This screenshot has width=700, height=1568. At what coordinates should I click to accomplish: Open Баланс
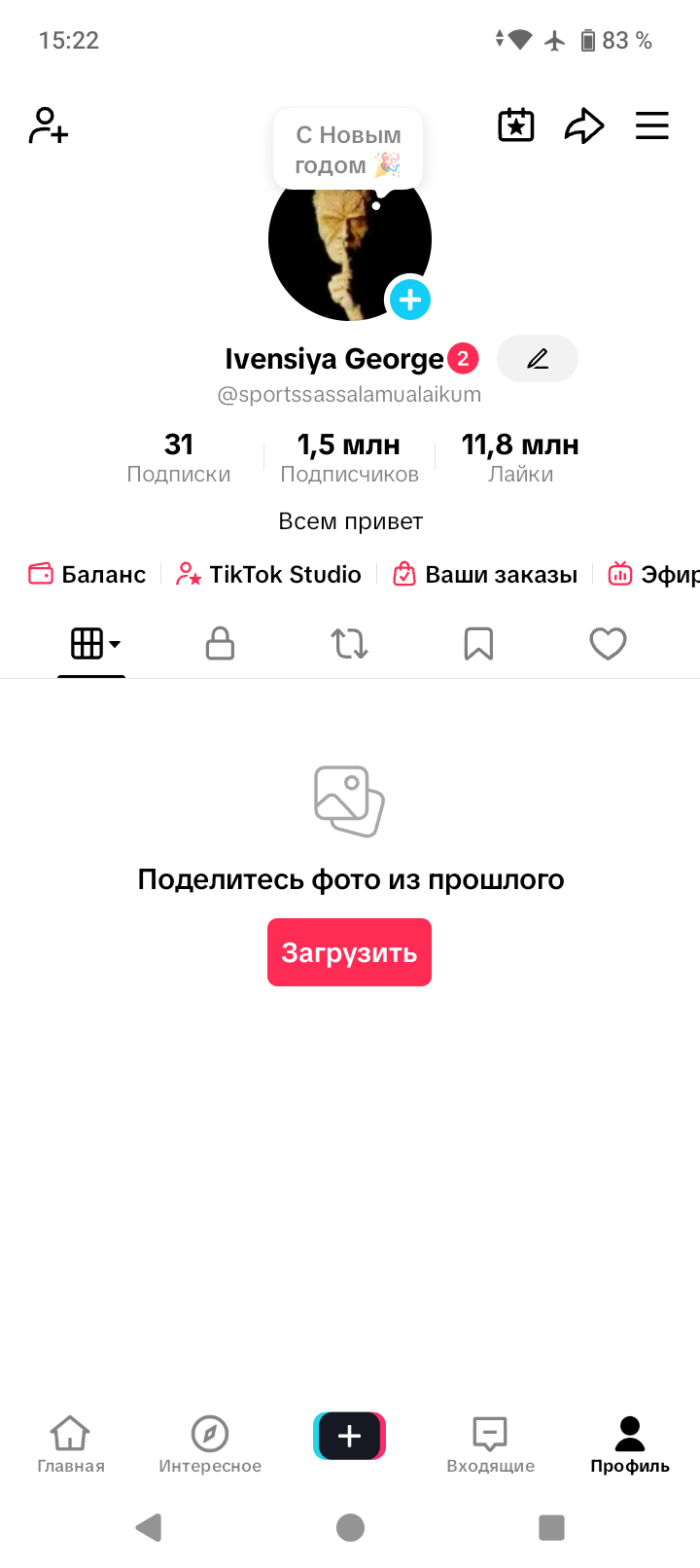[x=87, y=575]
